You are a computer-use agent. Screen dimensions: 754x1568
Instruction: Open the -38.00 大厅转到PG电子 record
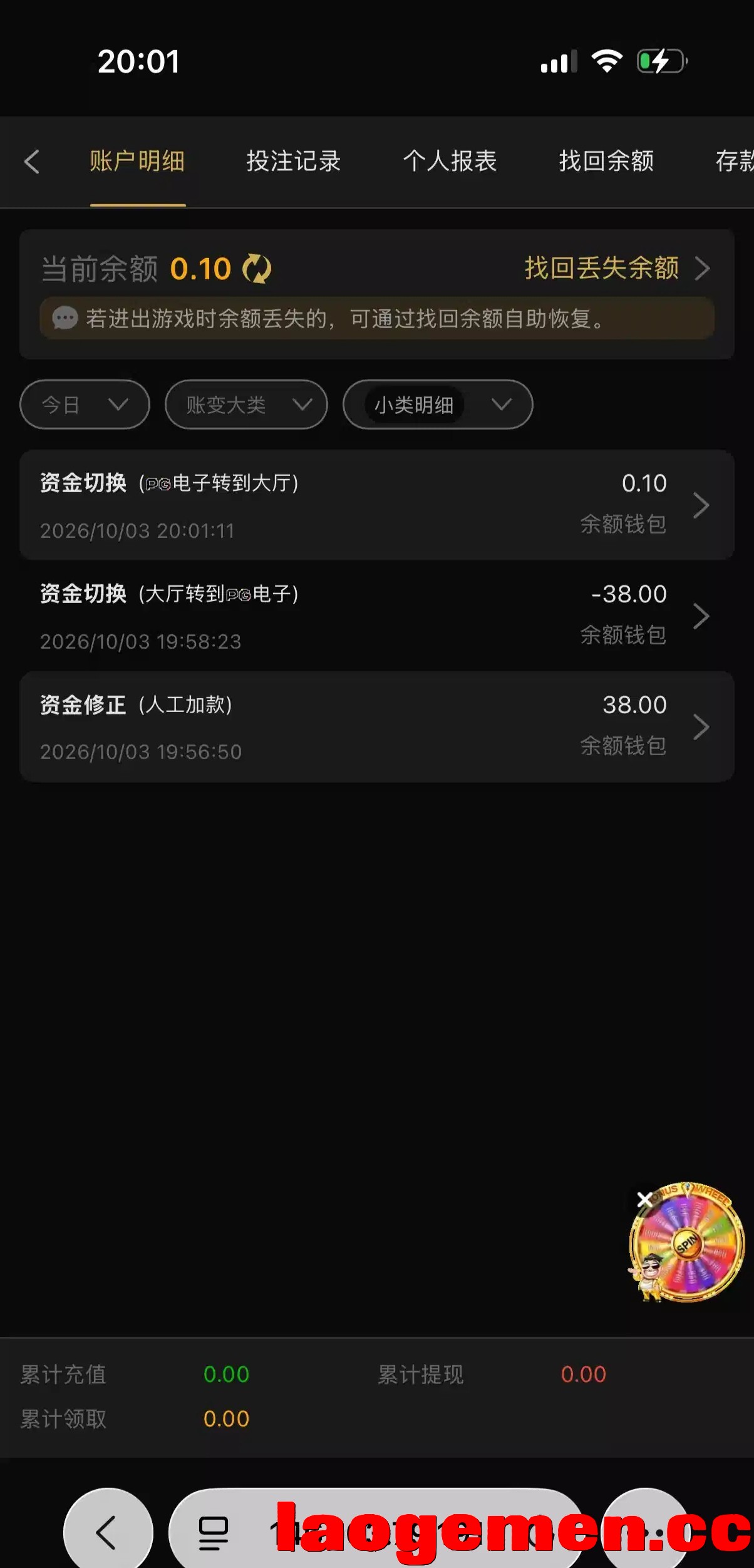377,616
